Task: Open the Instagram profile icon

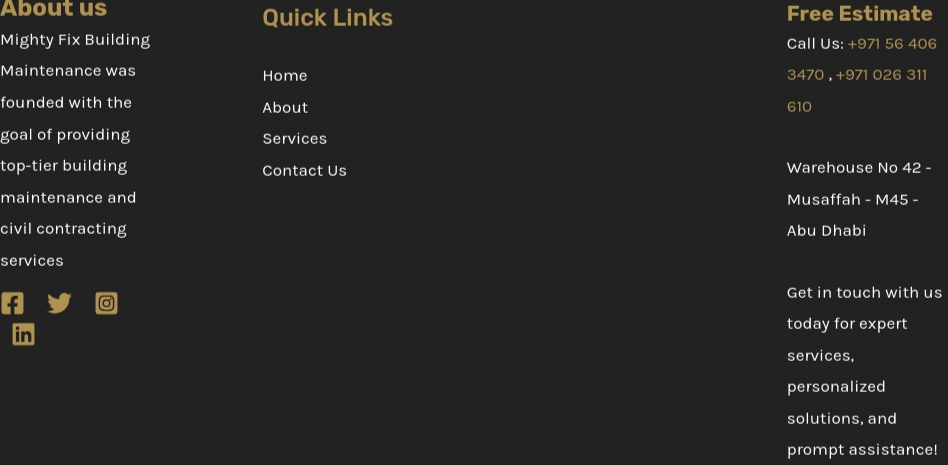Action: (x=106, y=303)
